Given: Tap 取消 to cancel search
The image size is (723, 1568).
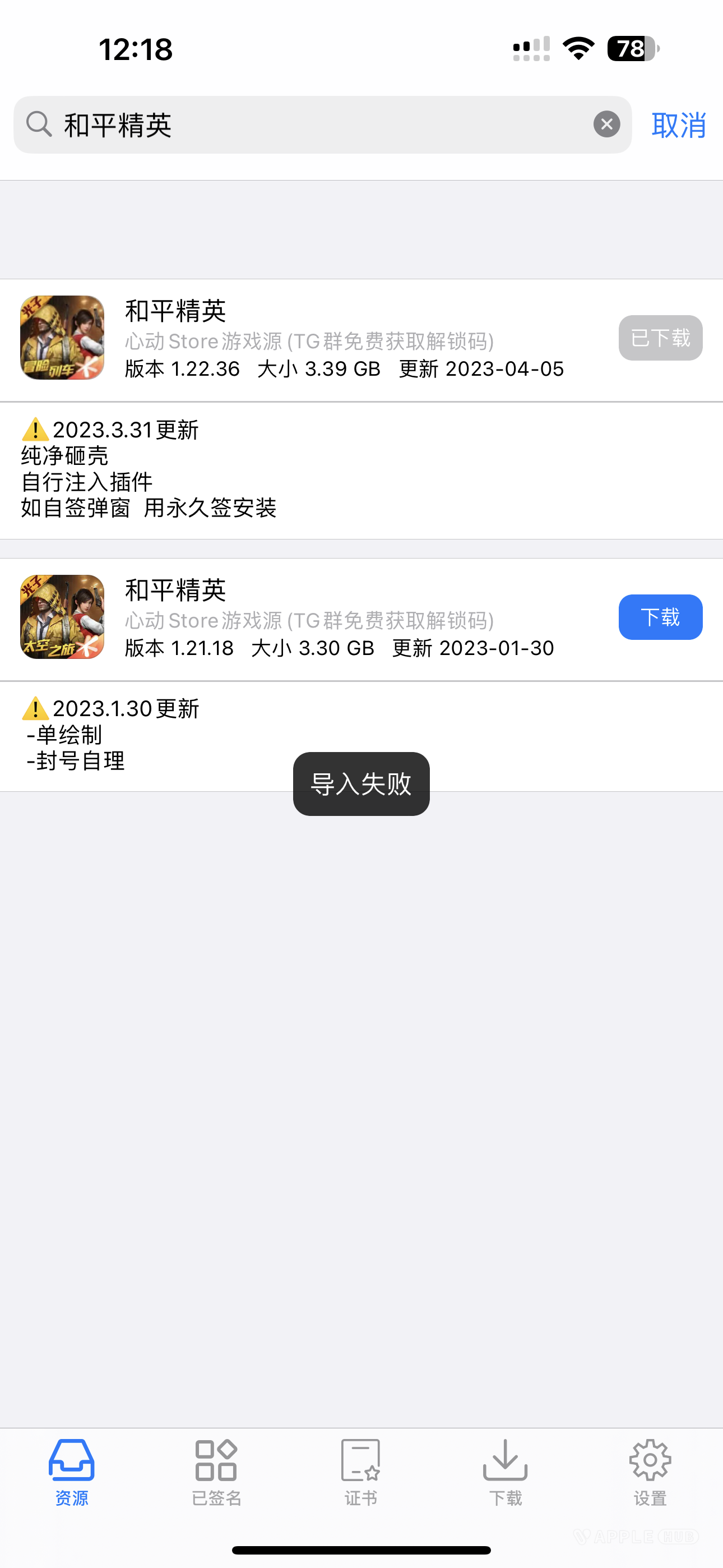Looking at the screenshot, I should [x=679, y=126].
